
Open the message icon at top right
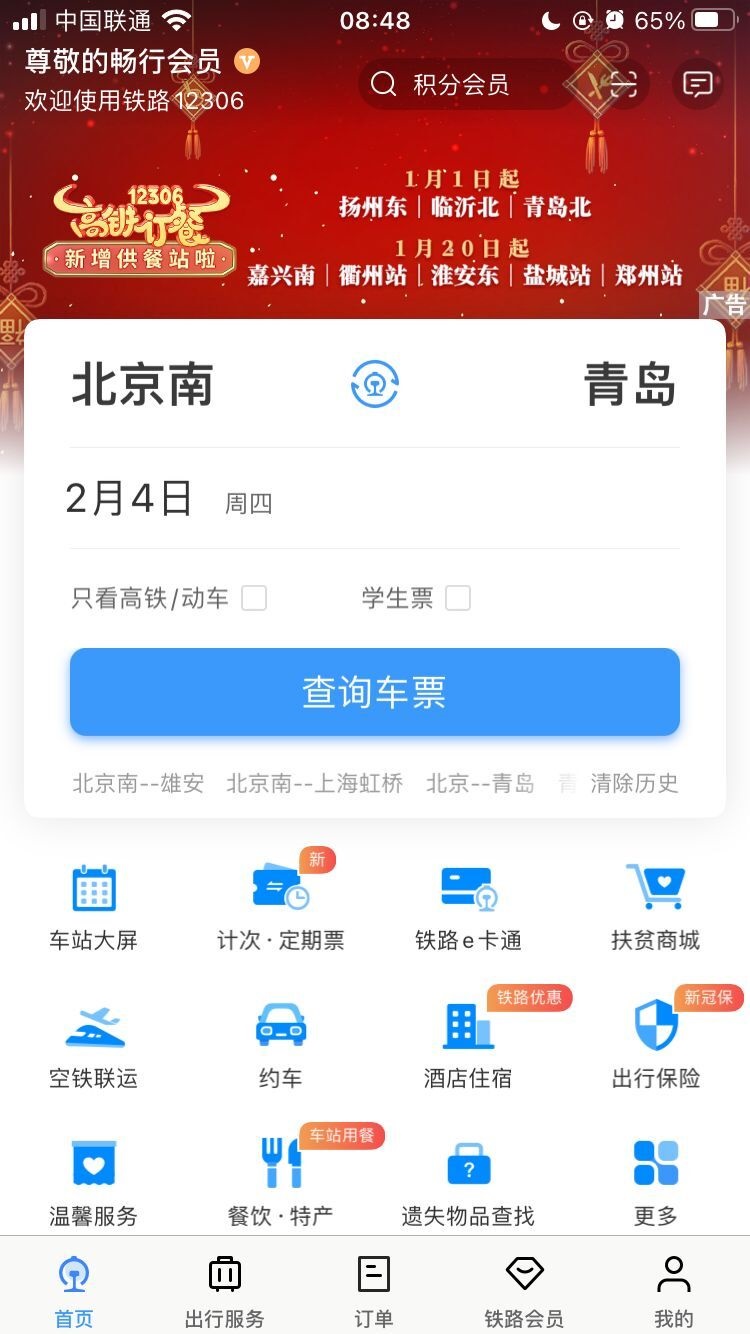pyautogui.click(x=697, y=85)
